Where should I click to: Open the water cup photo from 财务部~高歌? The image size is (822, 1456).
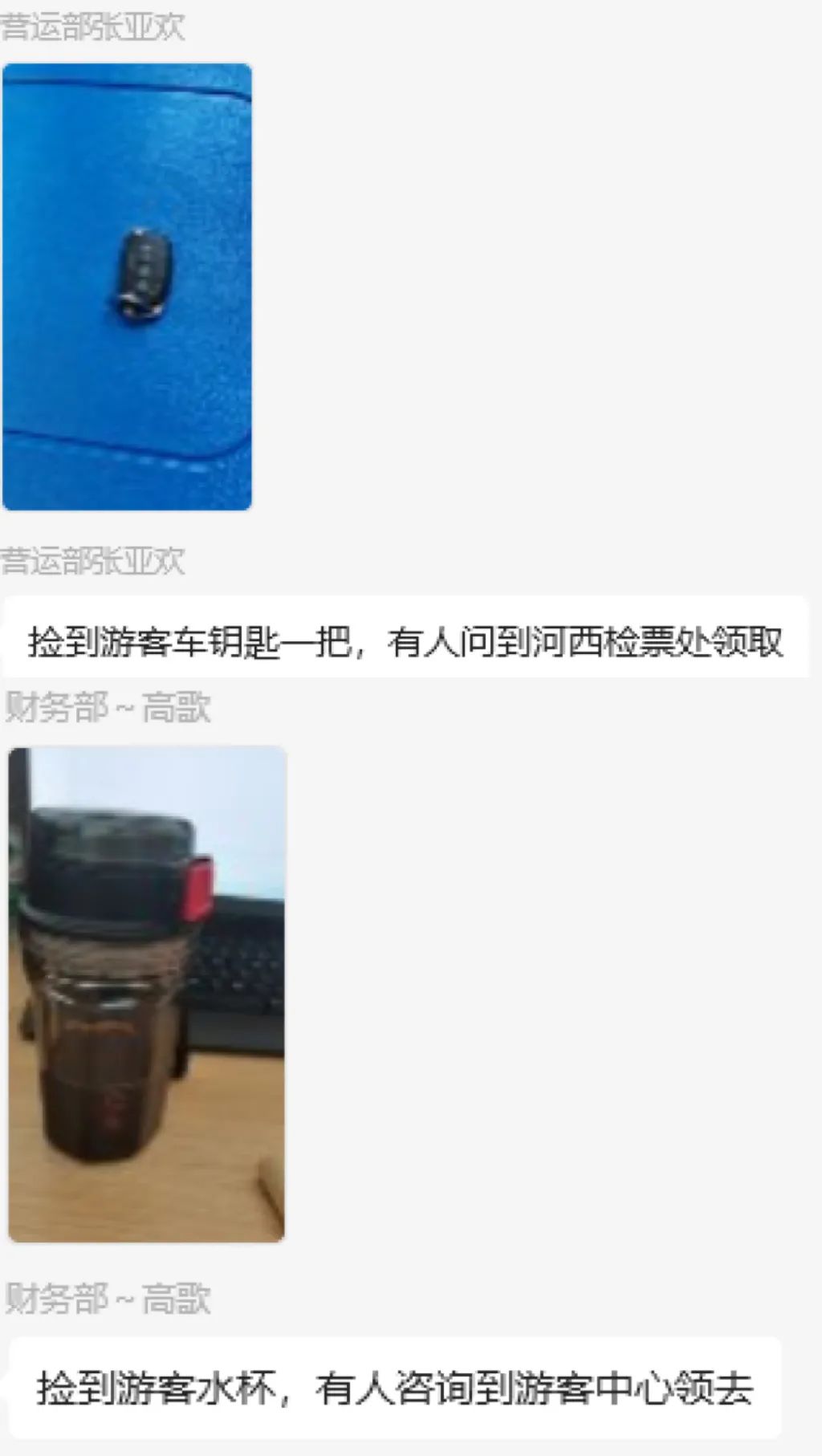point(147,994)
